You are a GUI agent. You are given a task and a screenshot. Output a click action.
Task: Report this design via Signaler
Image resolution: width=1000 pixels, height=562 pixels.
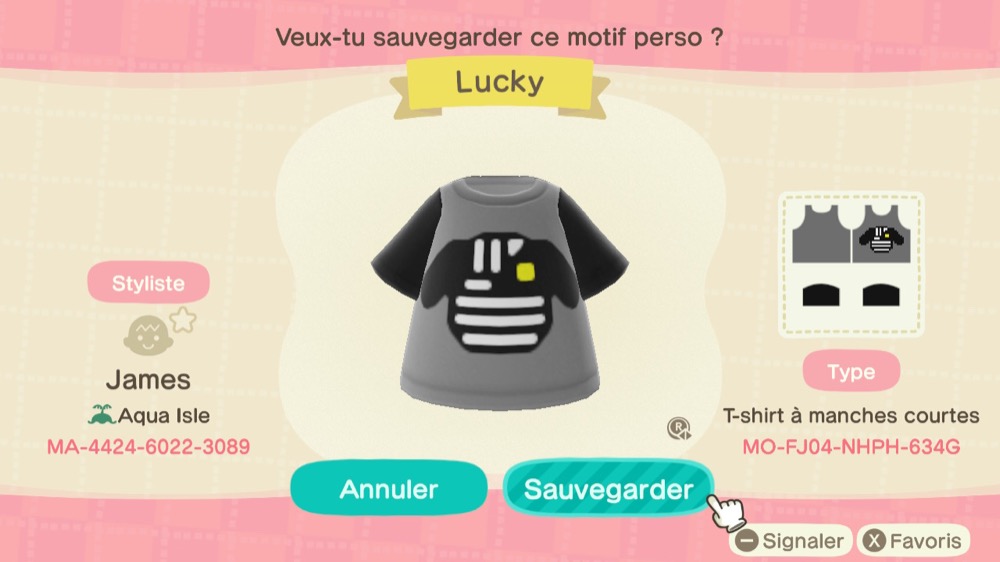point(791,542)
